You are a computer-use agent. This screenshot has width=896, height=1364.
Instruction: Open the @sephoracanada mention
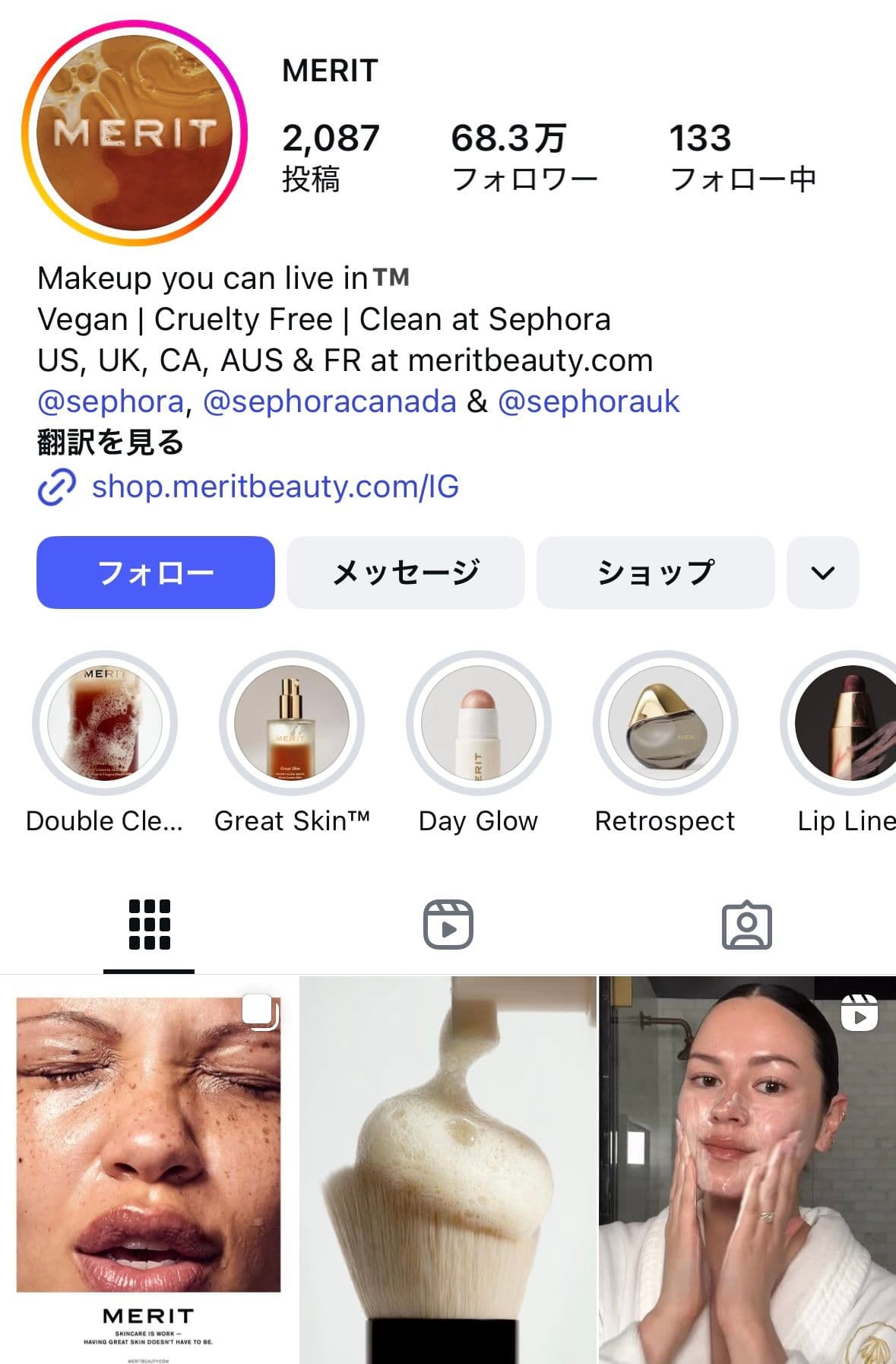coord(330,401)
